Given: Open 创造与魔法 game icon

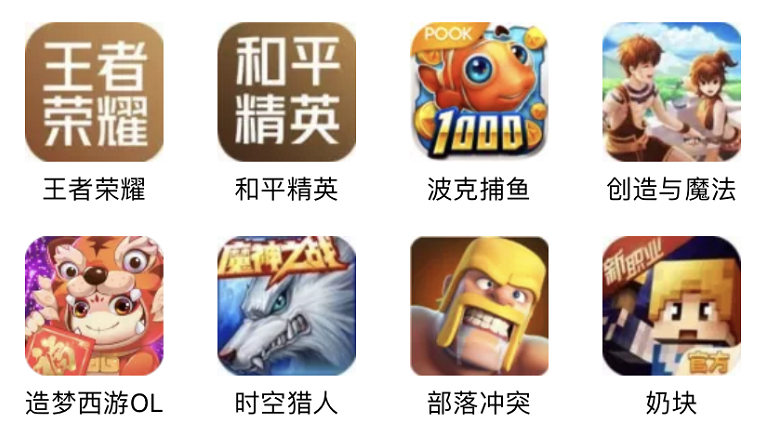Looking at the screenshot, I should point(671,92).
